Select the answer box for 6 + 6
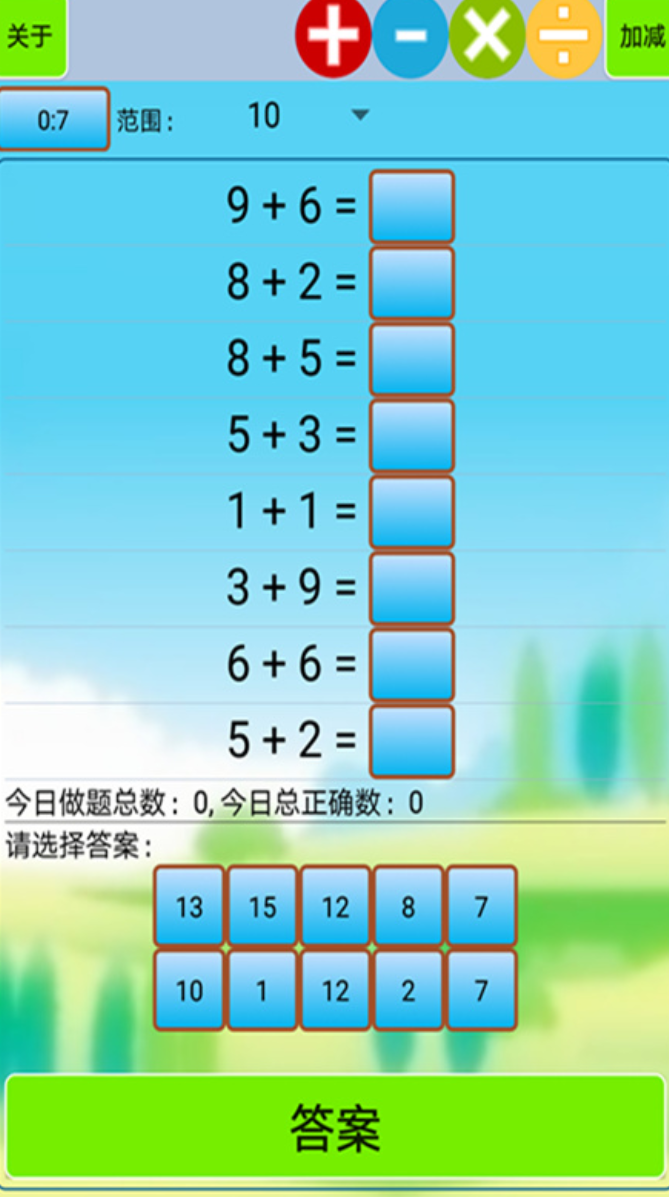The image size is (669, 1197). tap(412, 664)
